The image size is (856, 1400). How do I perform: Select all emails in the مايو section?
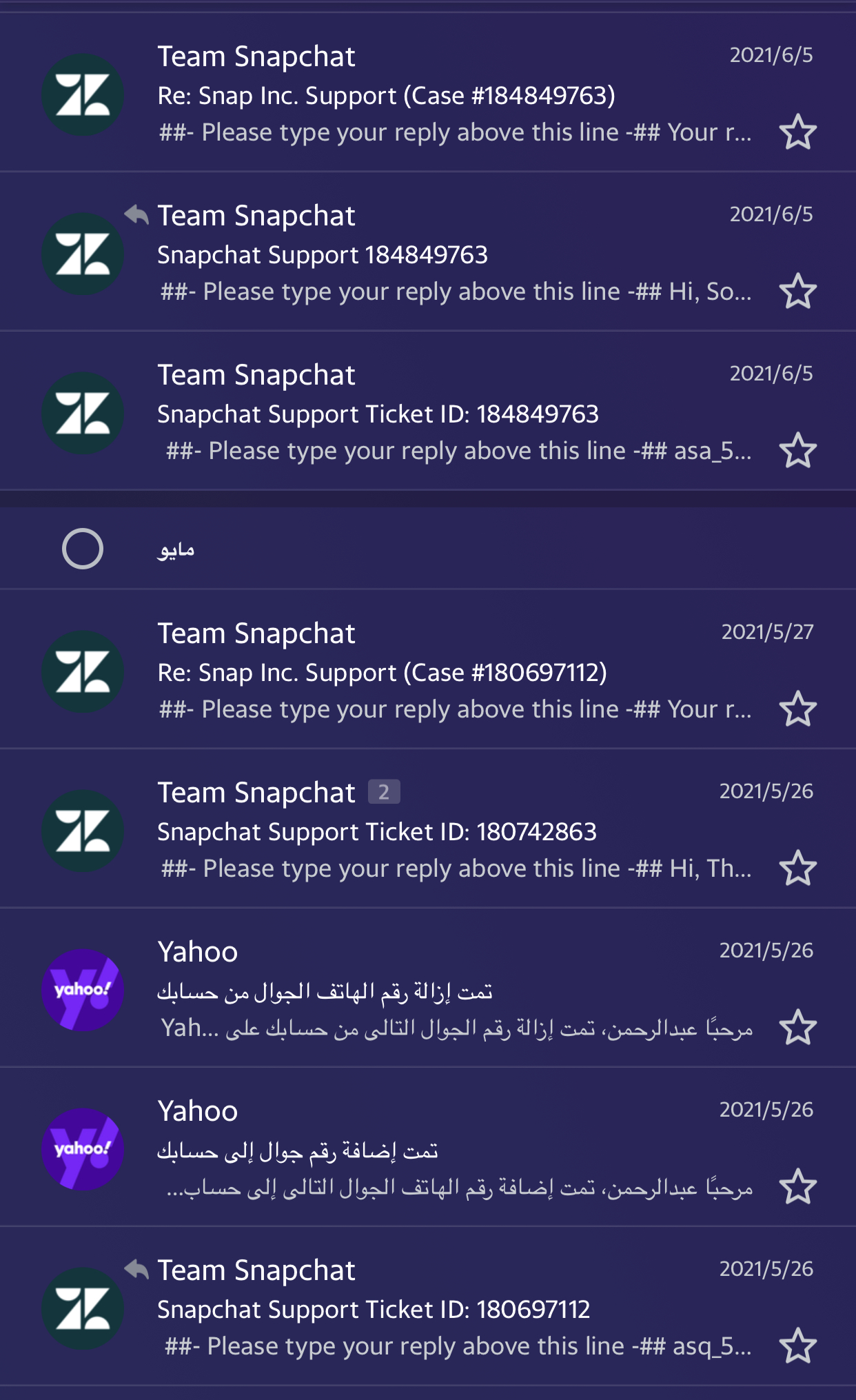click(x=83, y=549)
